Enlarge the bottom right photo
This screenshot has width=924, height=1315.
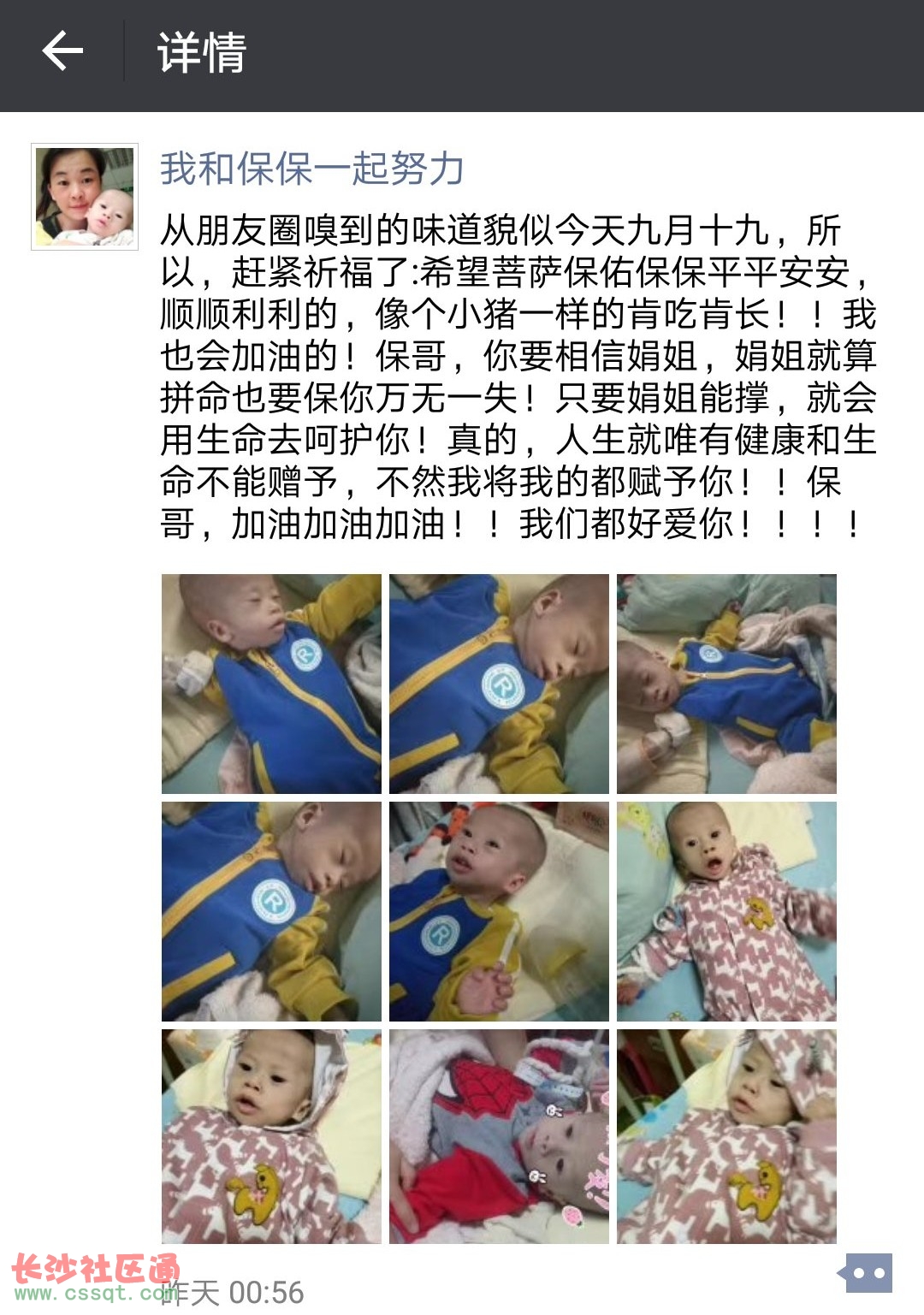[726, 1136]
